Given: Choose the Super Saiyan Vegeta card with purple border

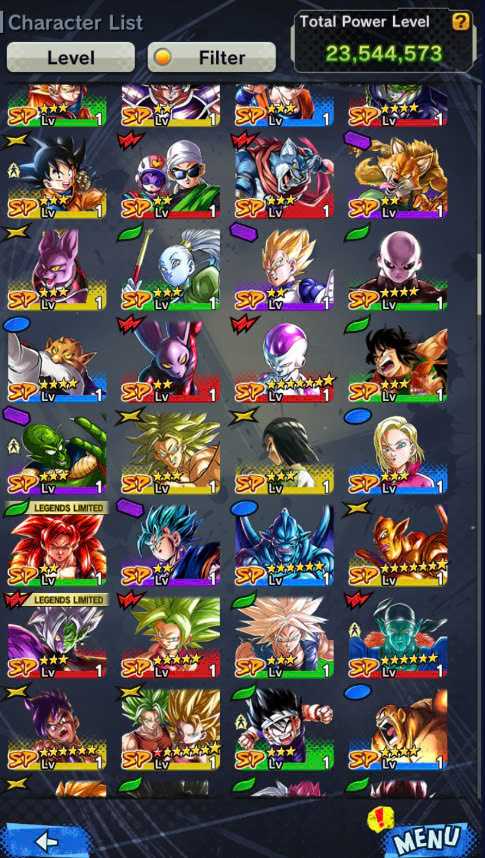Looking at the screenshot, I should click(284, 269).
